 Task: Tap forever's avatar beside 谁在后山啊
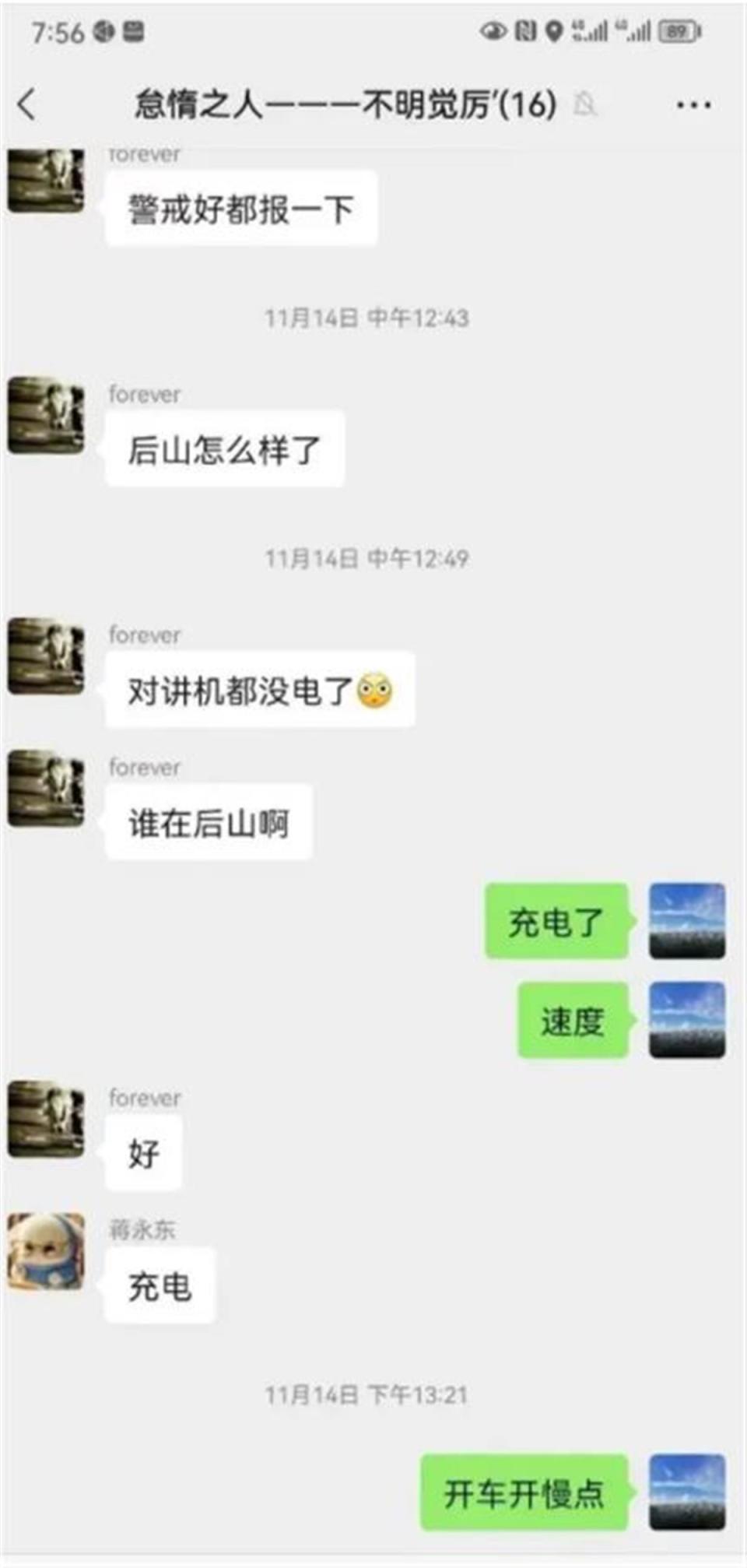pos(46,788)
